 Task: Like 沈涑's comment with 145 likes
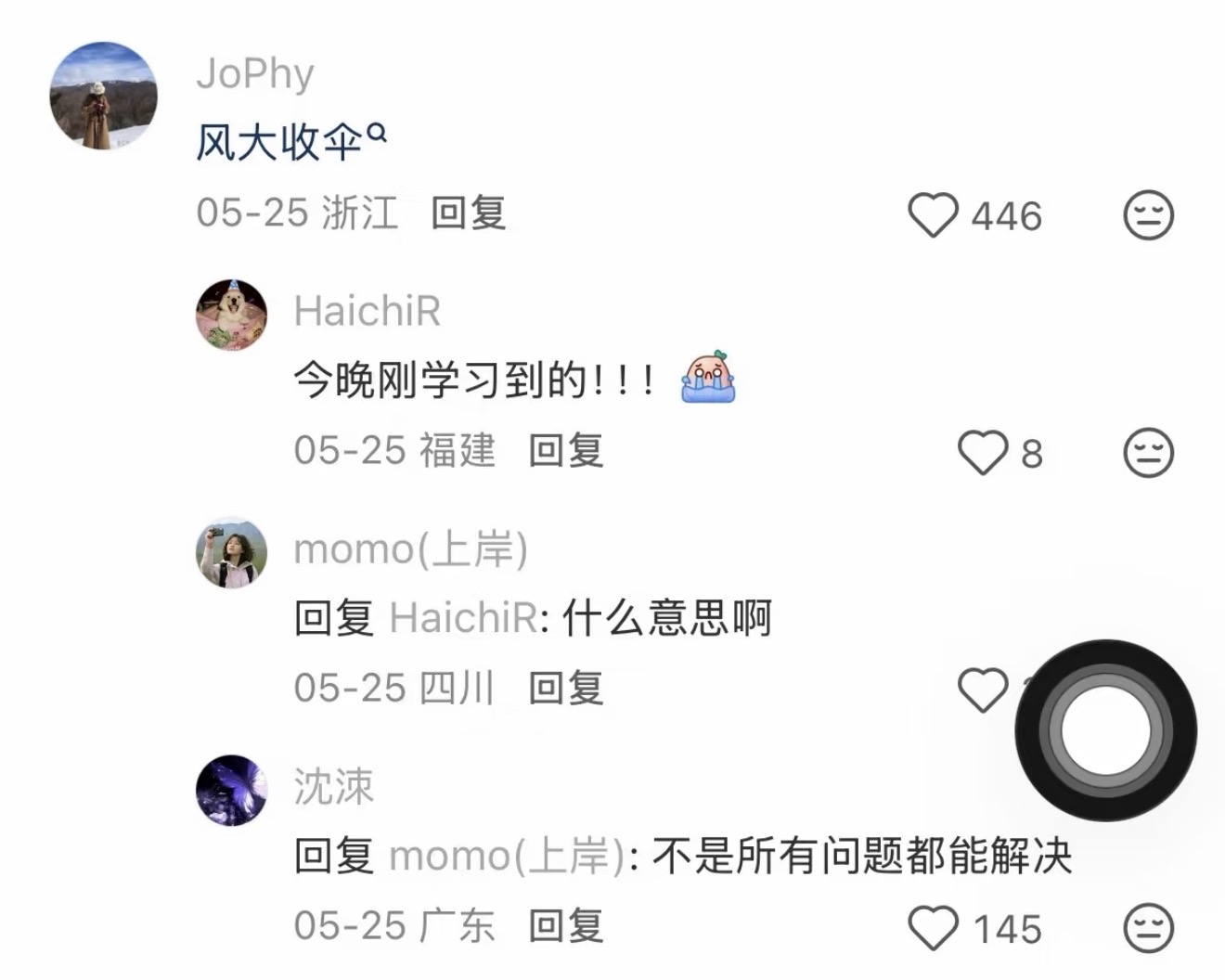click(932, 928)
